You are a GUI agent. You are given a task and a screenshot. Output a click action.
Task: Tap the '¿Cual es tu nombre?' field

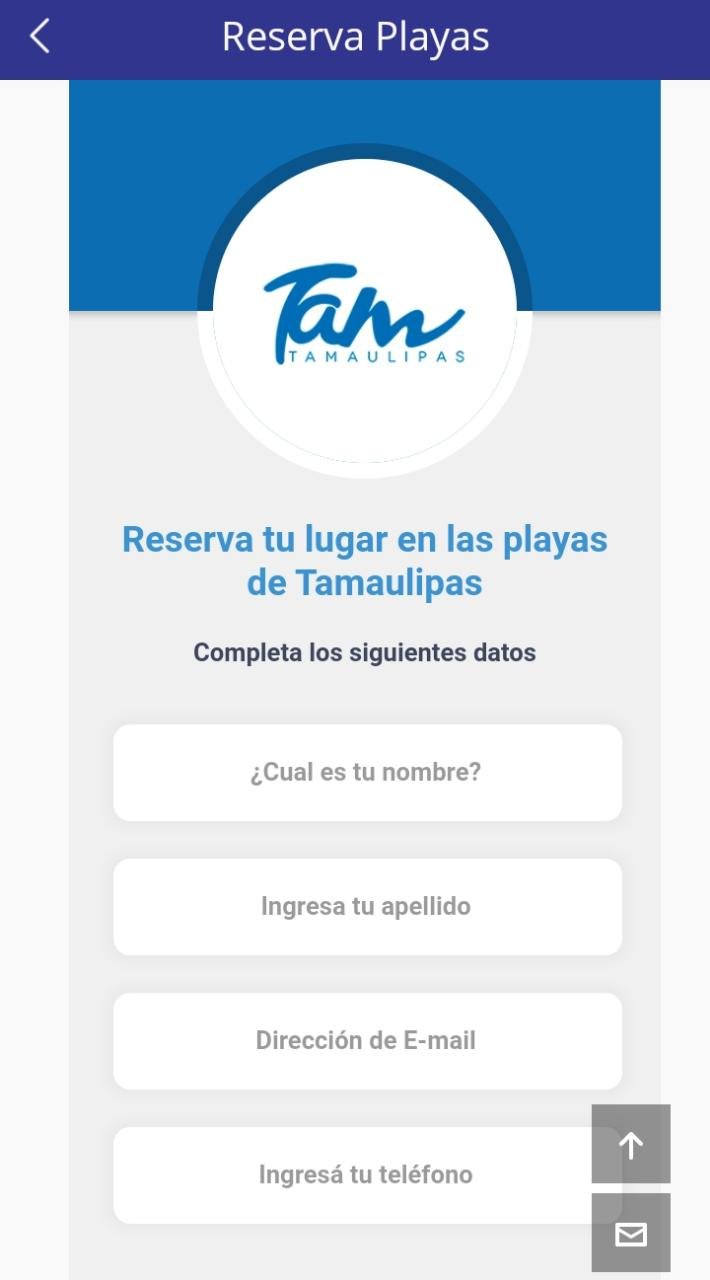(x=367, y=773)
